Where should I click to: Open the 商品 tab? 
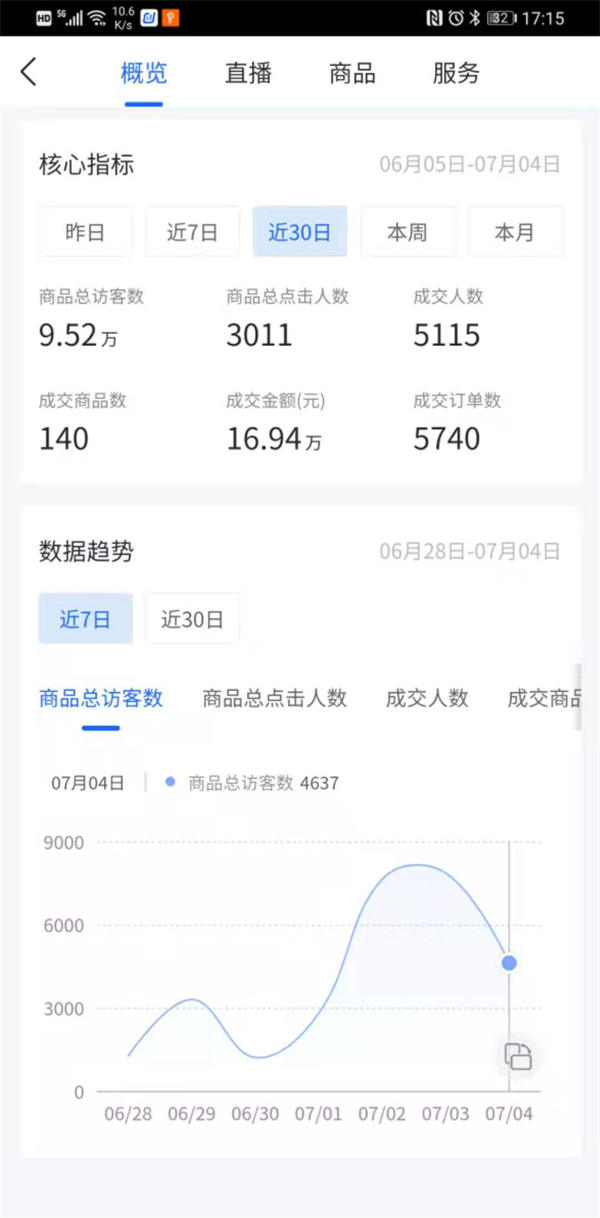pos(352,73)
